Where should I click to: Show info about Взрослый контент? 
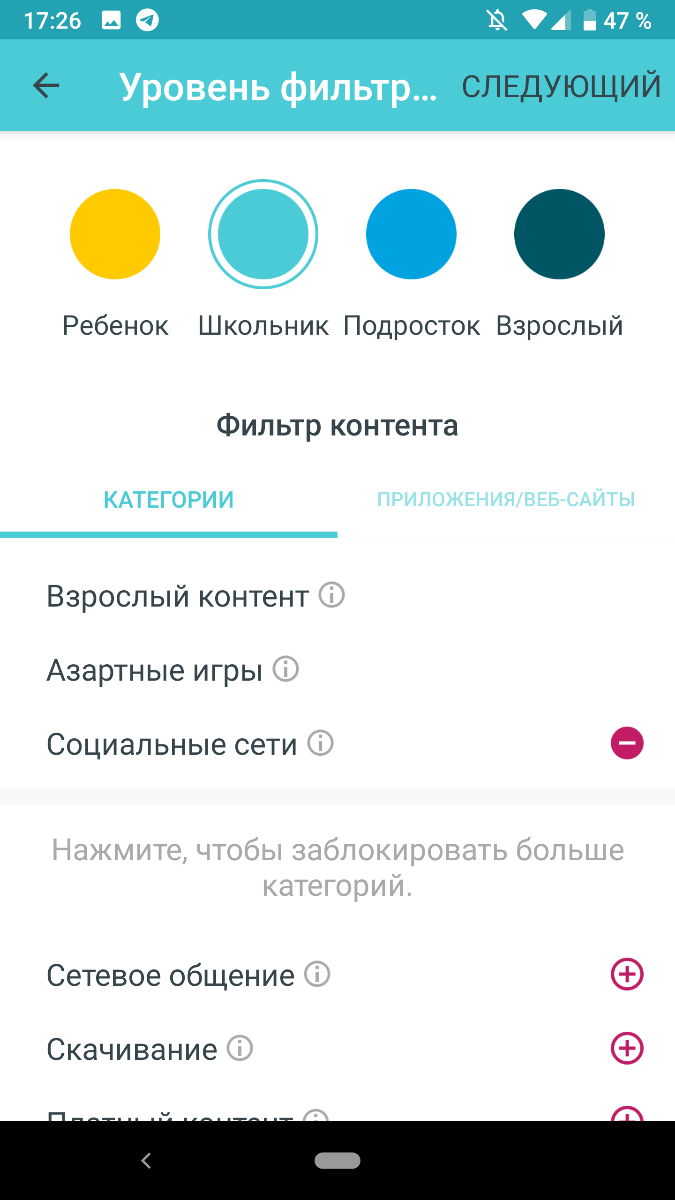point(331,596)
